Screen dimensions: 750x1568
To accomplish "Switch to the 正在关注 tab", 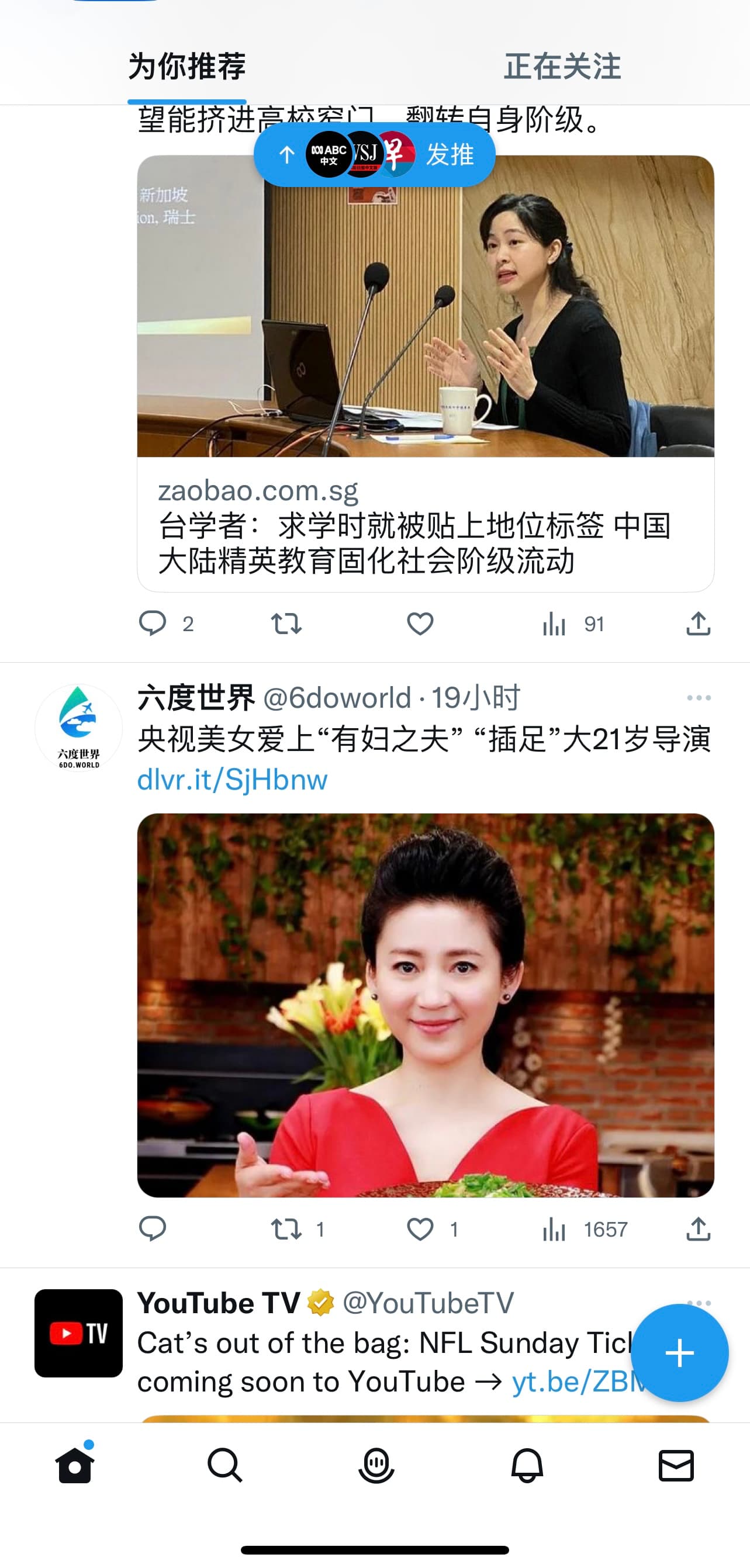I will pos(562,67).
